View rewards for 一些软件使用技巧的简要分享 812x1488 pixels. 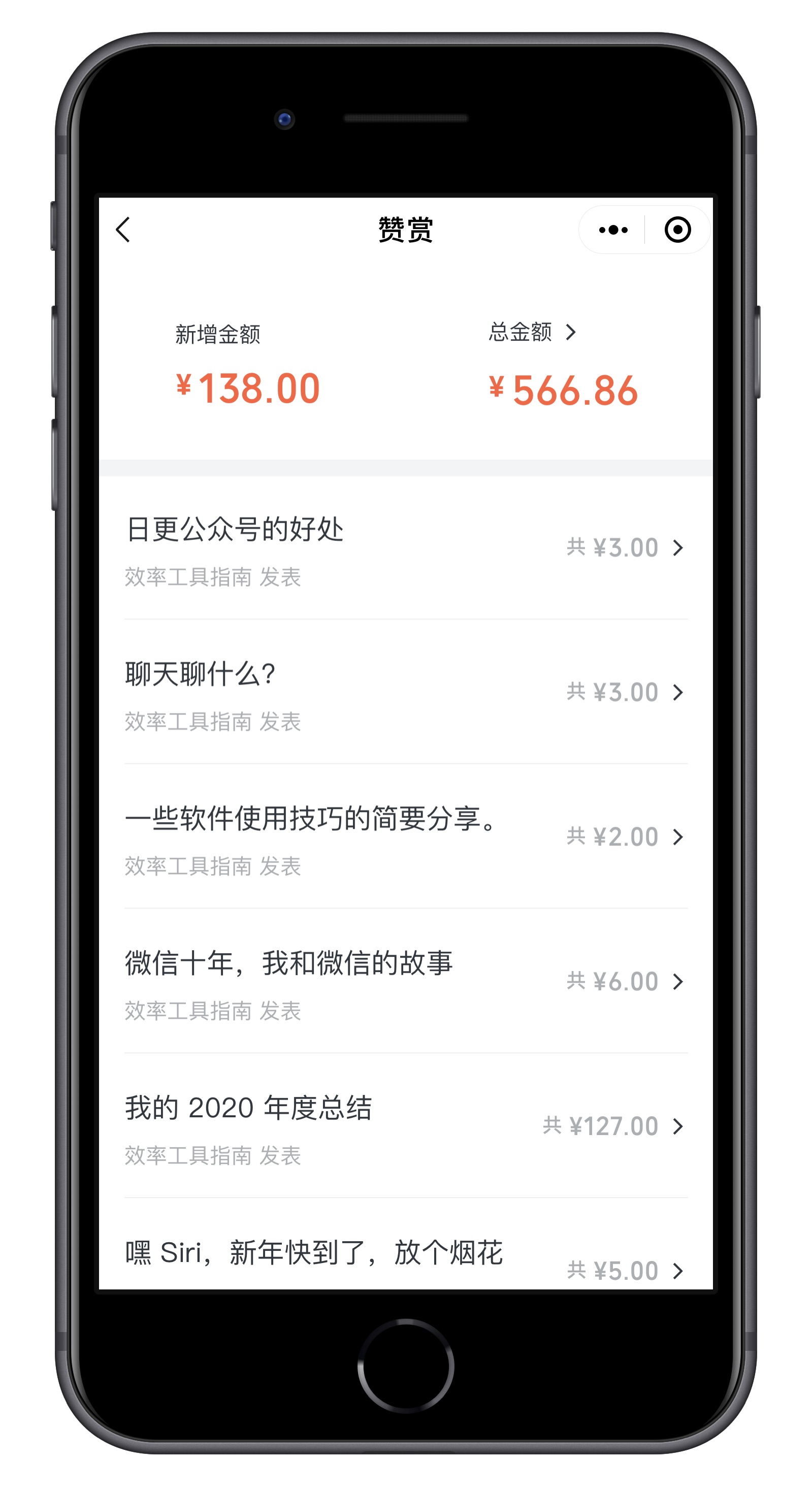[405, 836]
